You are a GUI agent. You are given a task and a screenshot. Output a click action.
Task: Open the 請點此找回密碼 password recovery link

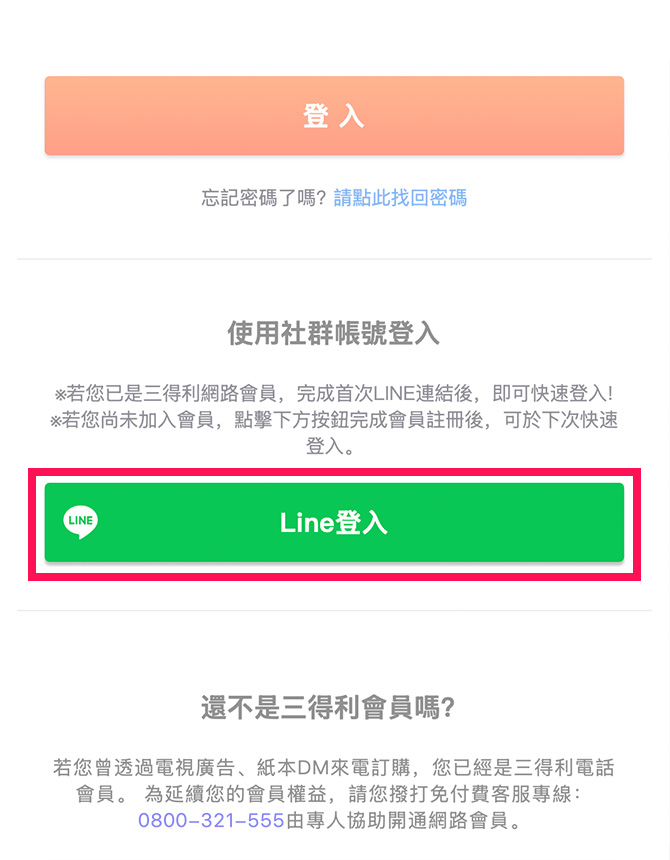(400, 198)
